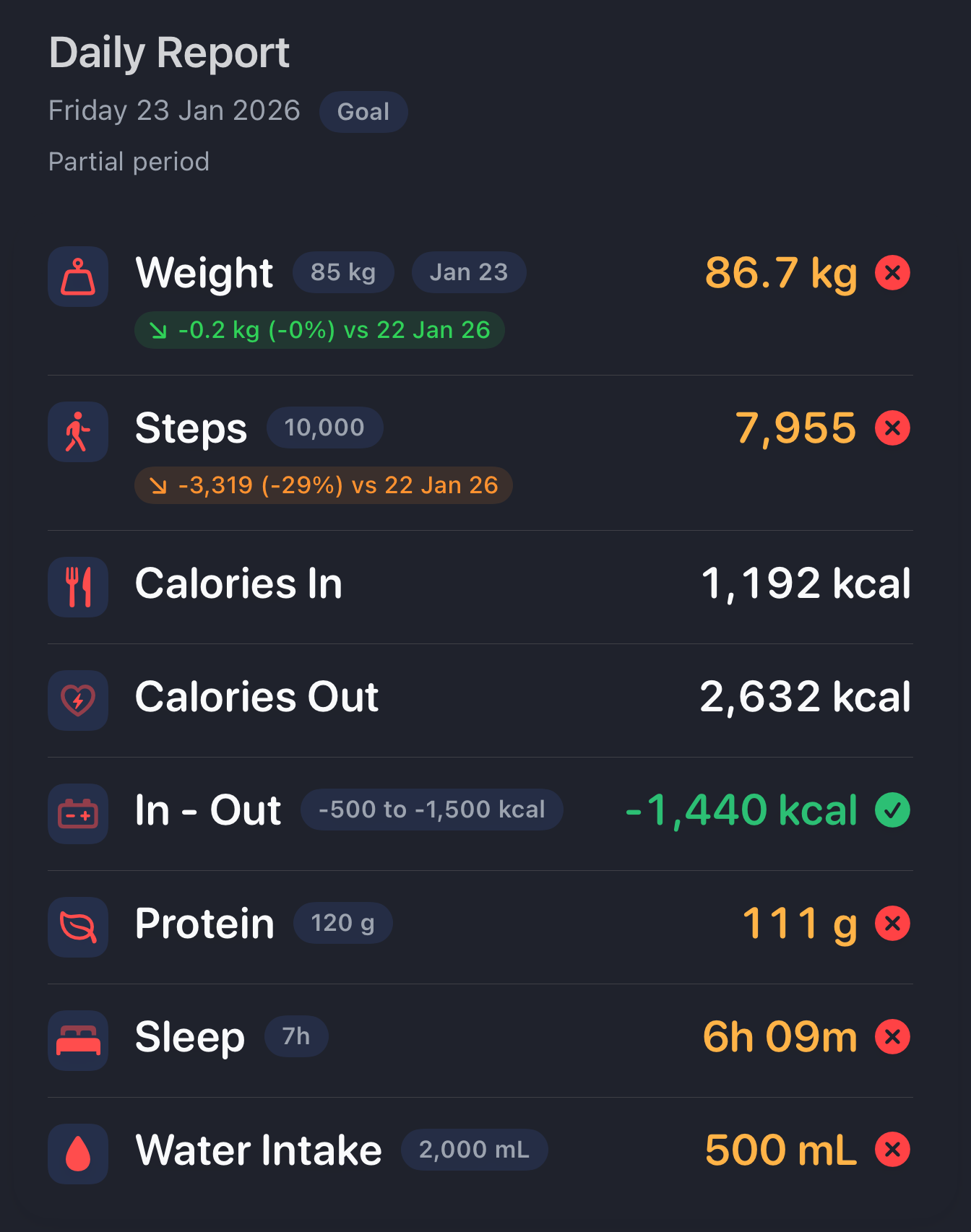Click the 85 kg weight goal pill
Image resolution: width=971 pixels, height=1232 pixels.
coord(343,272)
